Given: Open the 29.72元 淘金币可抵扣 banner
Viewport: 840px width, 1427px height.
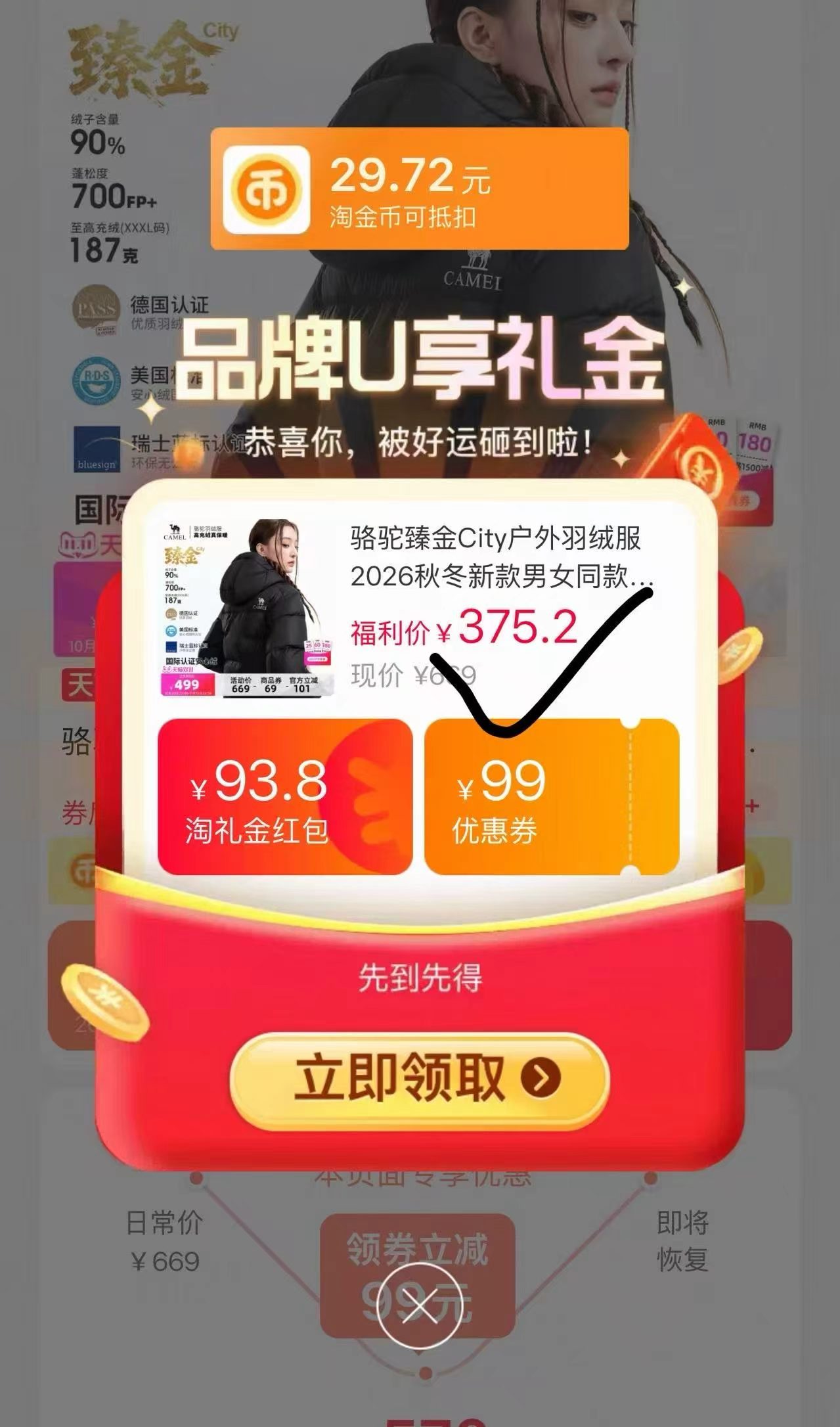Looking at the screenshot, I should coord(420,189).
